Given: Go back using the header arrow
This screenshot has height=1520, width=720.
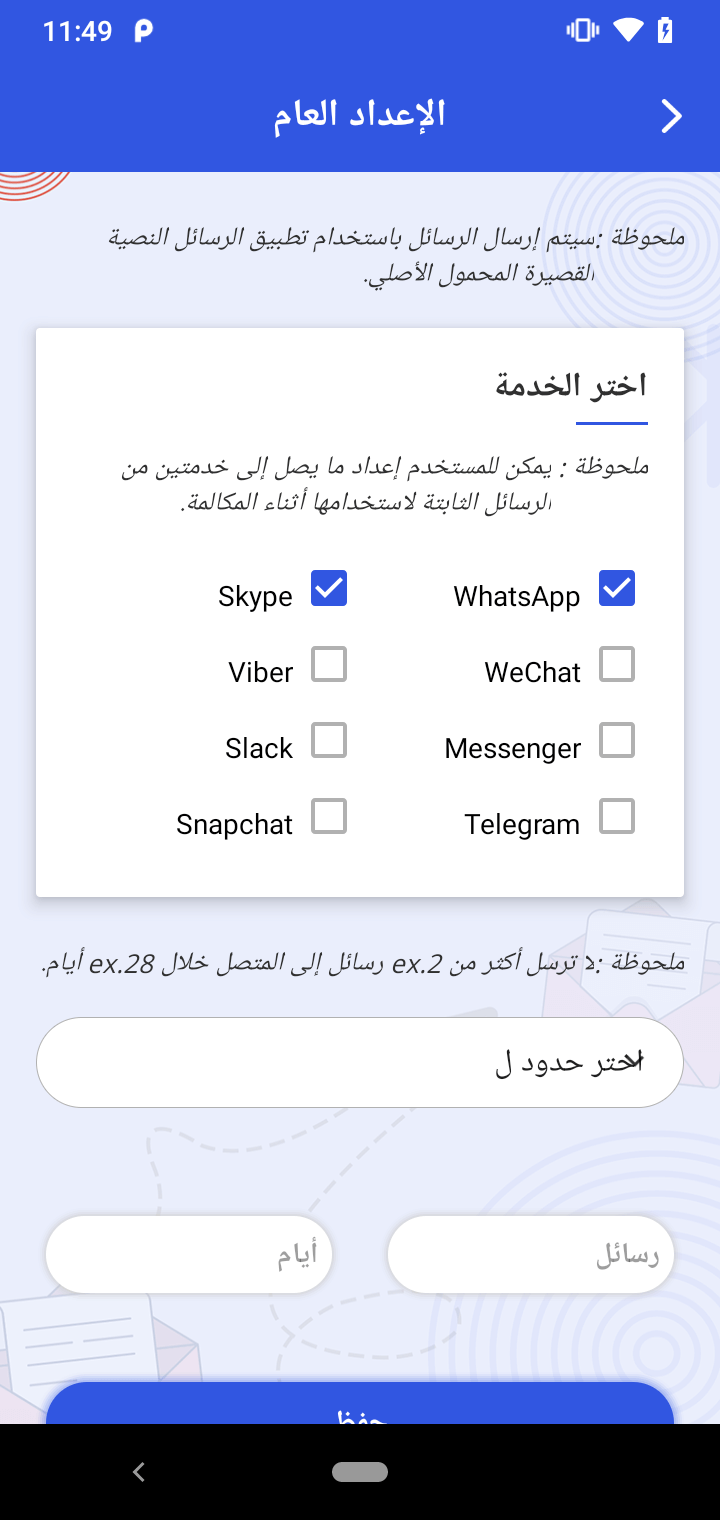Looking at the screenshot, I should (x=671, y=117).
